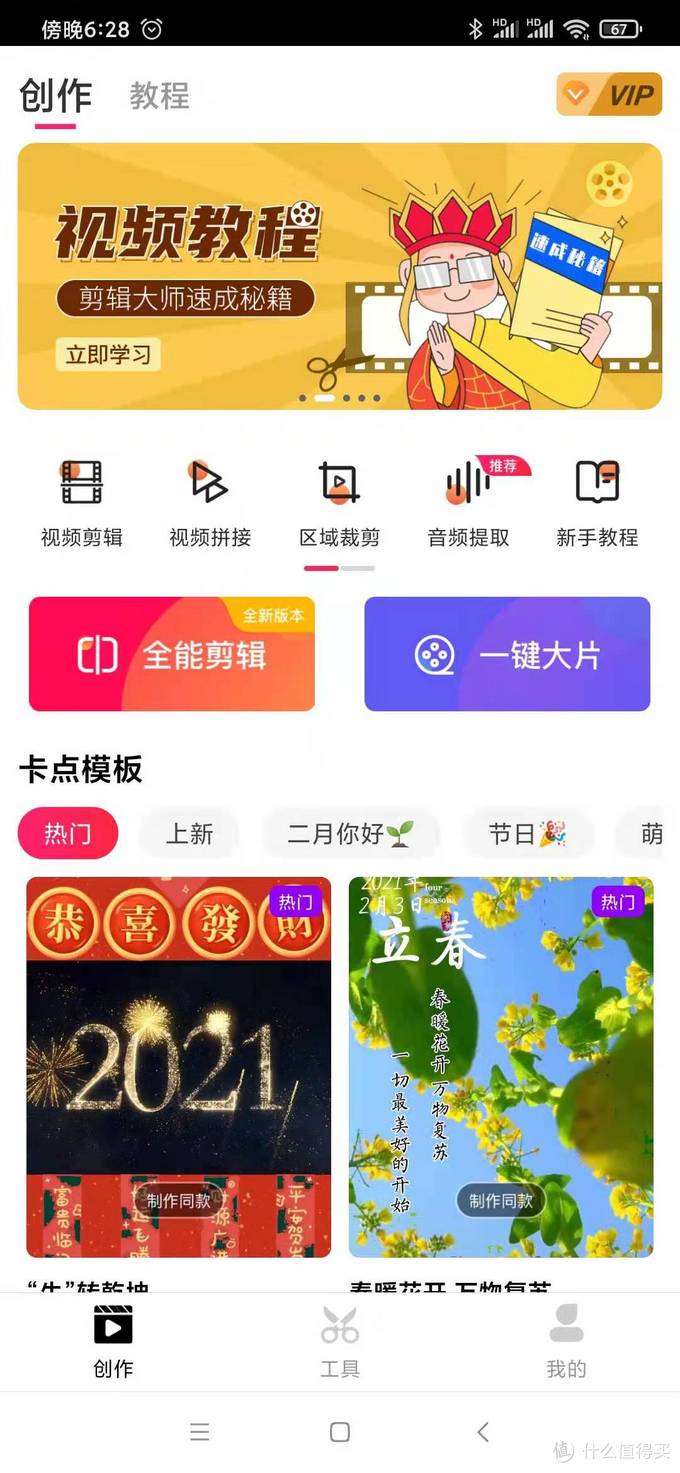
Task: Filter templates by 上新
Action: point(189,833)
